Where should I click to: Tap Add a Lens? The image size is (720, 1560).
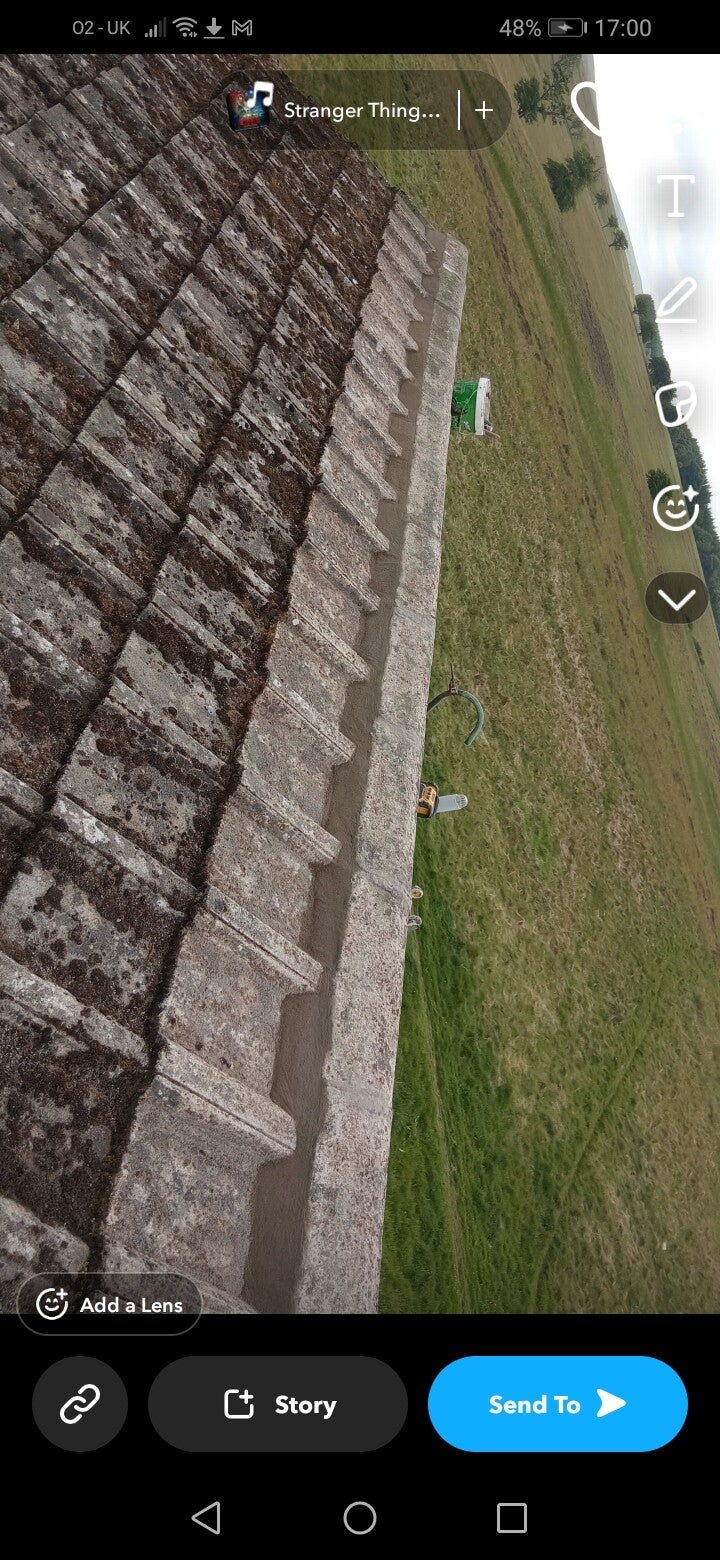point(110,1304)
